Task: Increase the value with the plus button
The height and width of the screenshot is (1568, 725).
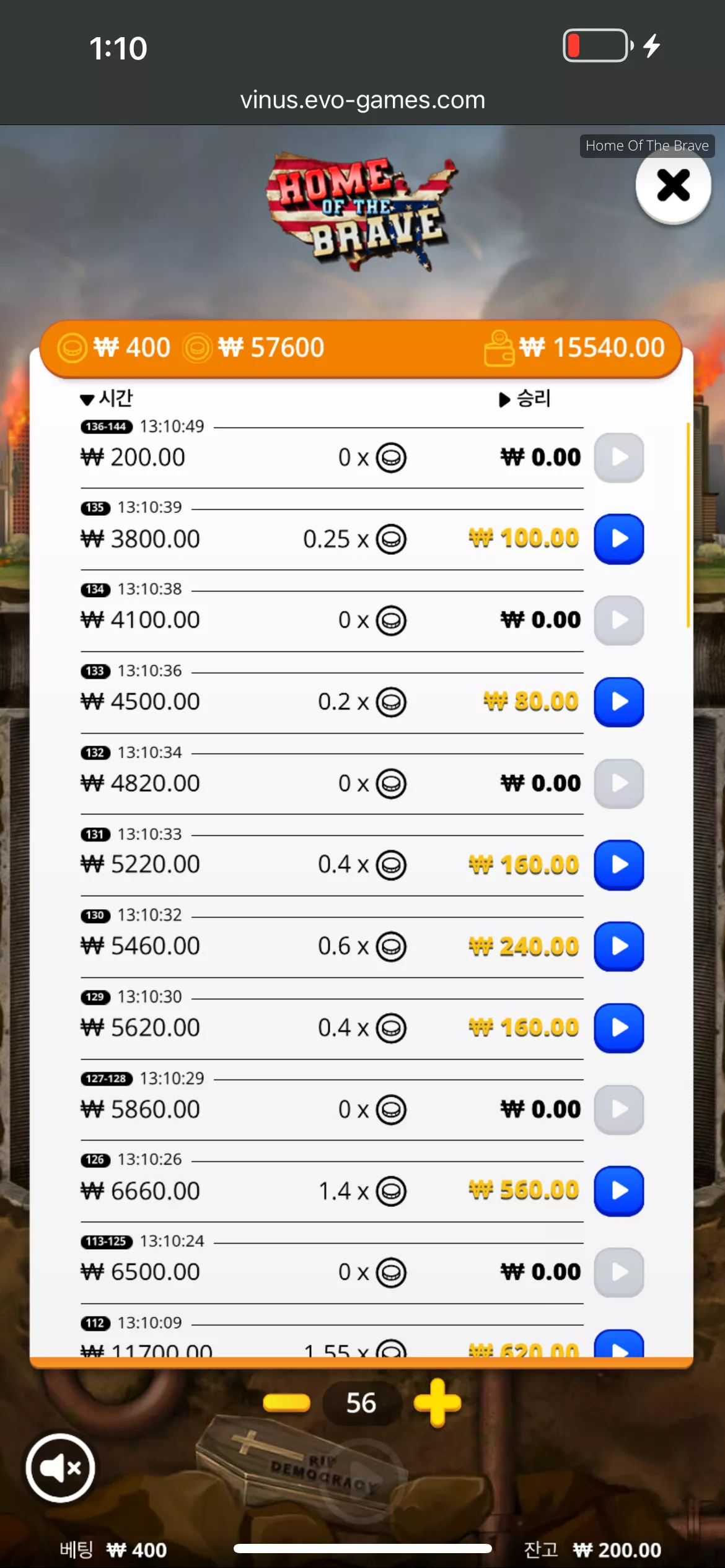Action: point(437,1403)
